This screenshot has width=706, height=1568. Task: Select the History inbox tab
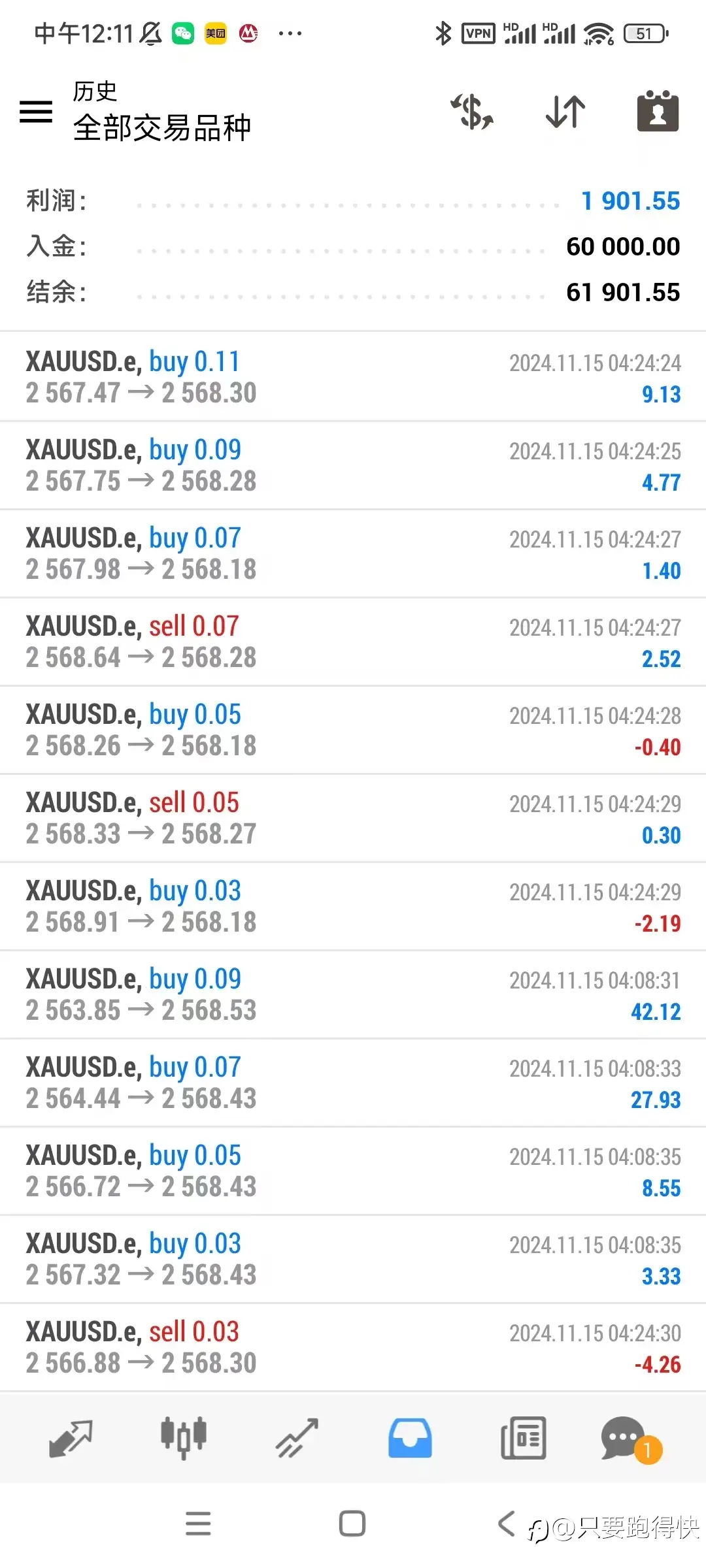(x=410, y=1438)
